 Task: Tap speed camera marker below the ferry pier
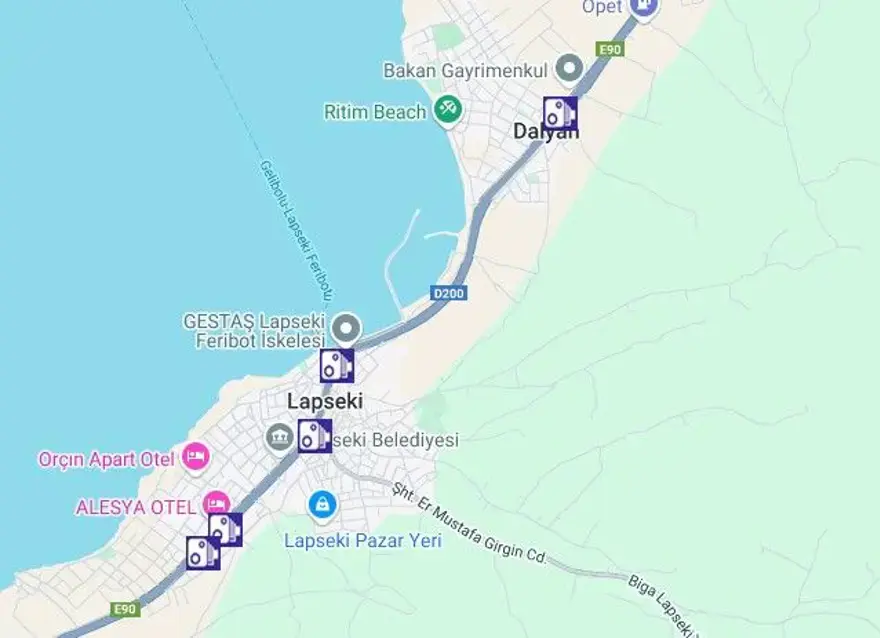337,365
